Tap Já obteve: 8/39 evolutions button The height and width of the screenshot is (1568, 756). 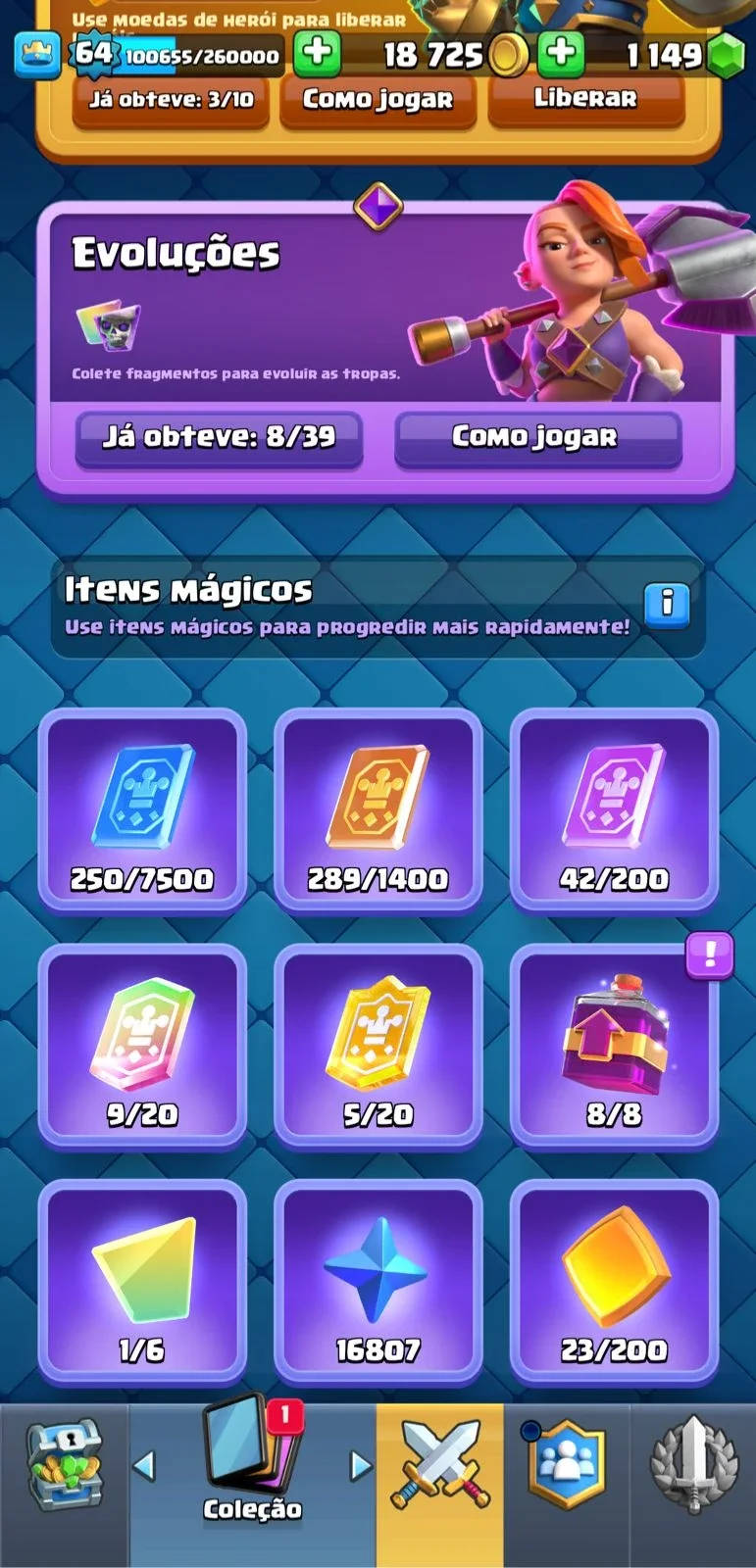pos(220,437)
